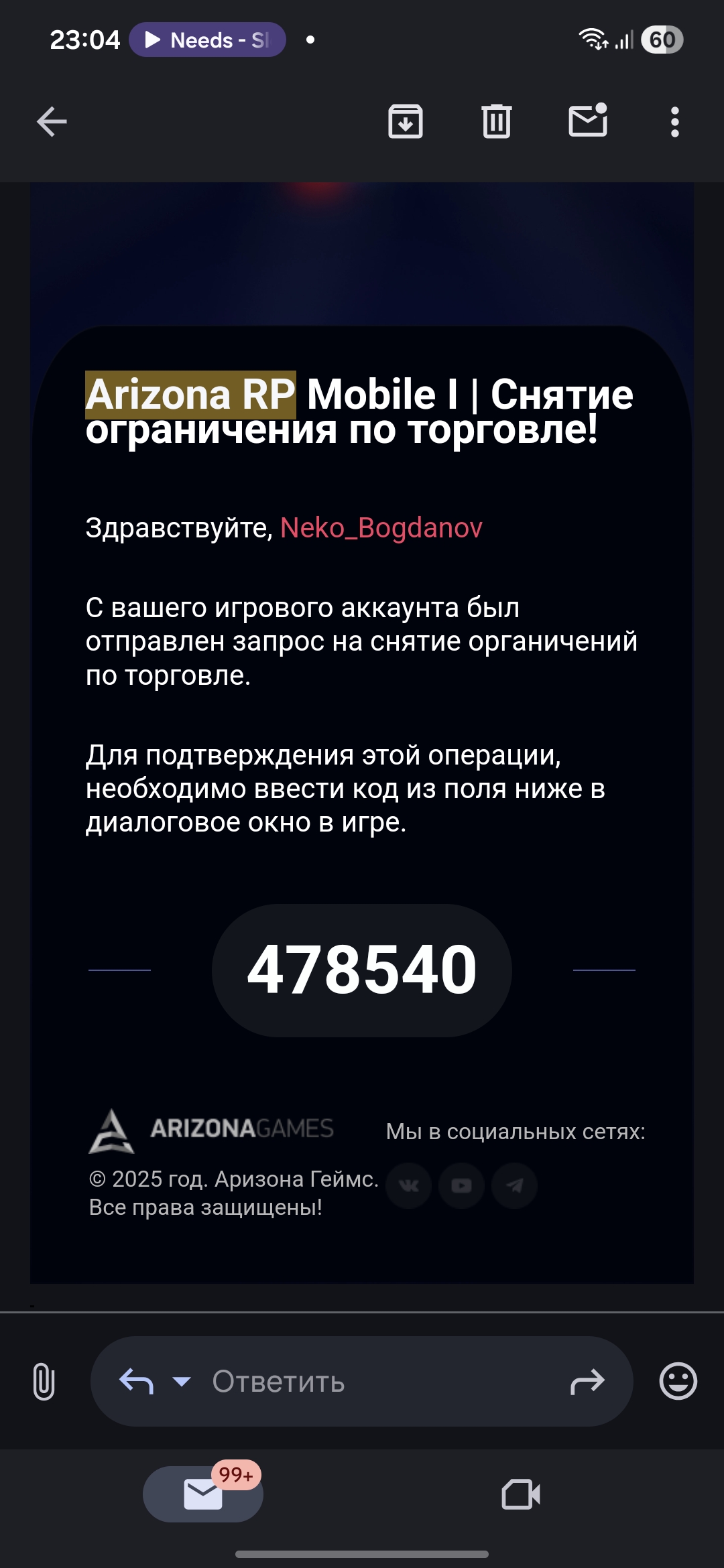Switch to the Mail tab

point(203,1494)
